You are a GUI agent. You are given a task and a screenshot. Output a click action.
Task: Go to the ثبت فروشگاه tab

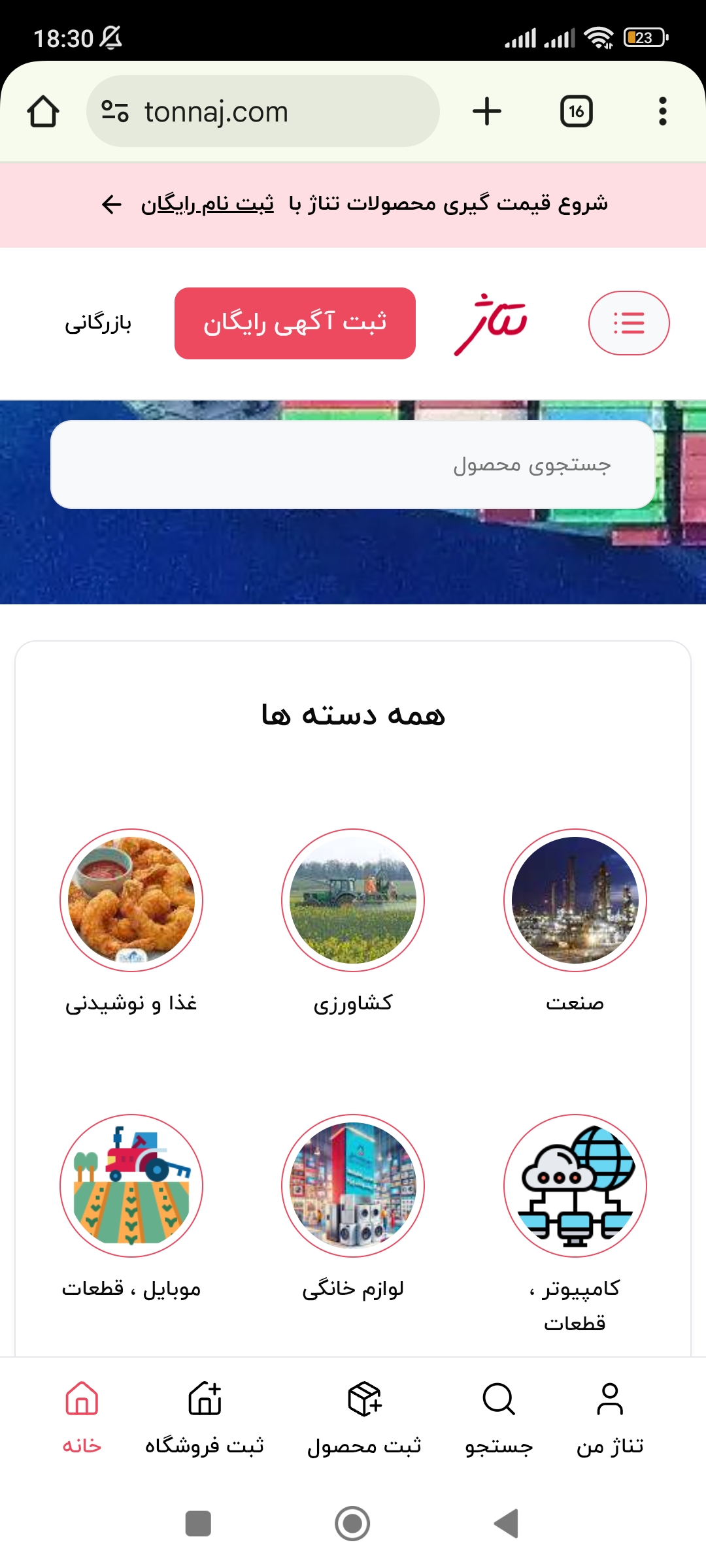click(x=205, y=1418)
